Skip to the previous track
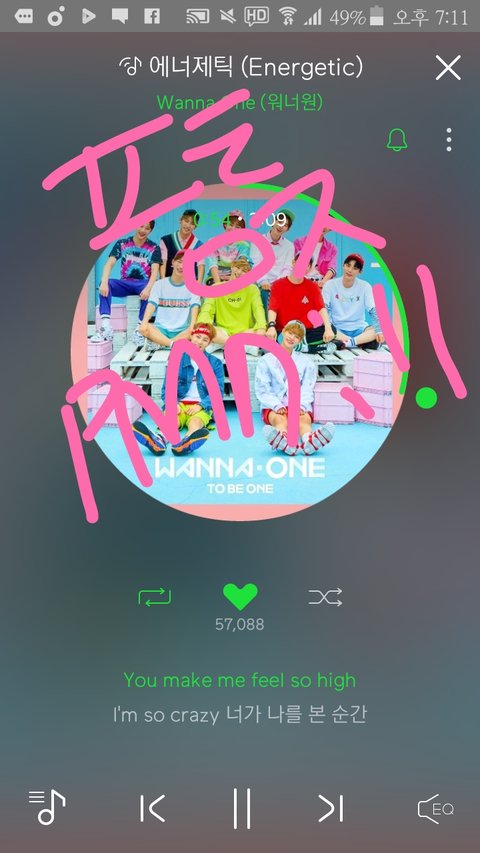Screen dimensions: 480x853 (152, 808)
